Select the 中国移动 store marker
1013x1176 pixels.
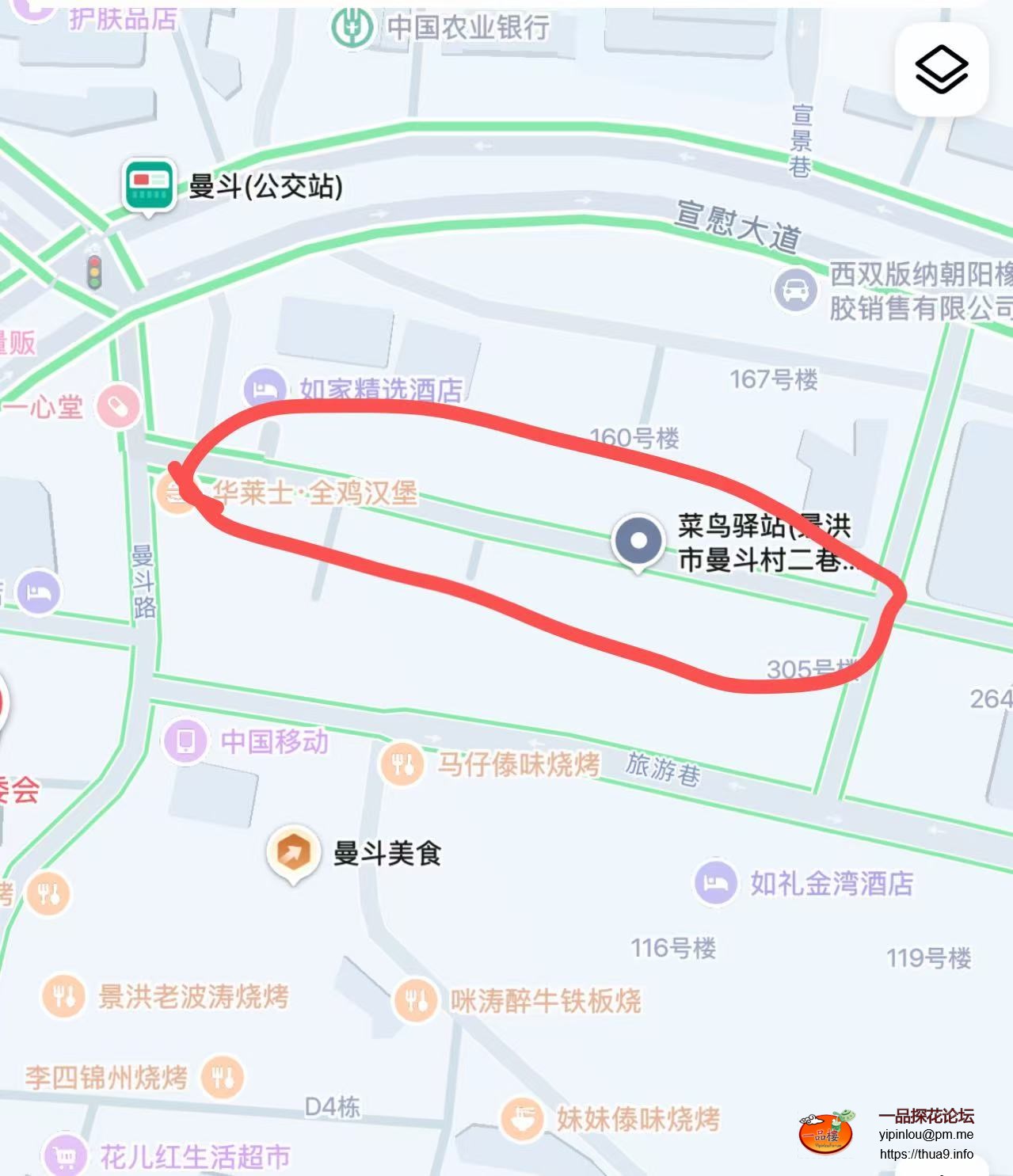(186, 741)
